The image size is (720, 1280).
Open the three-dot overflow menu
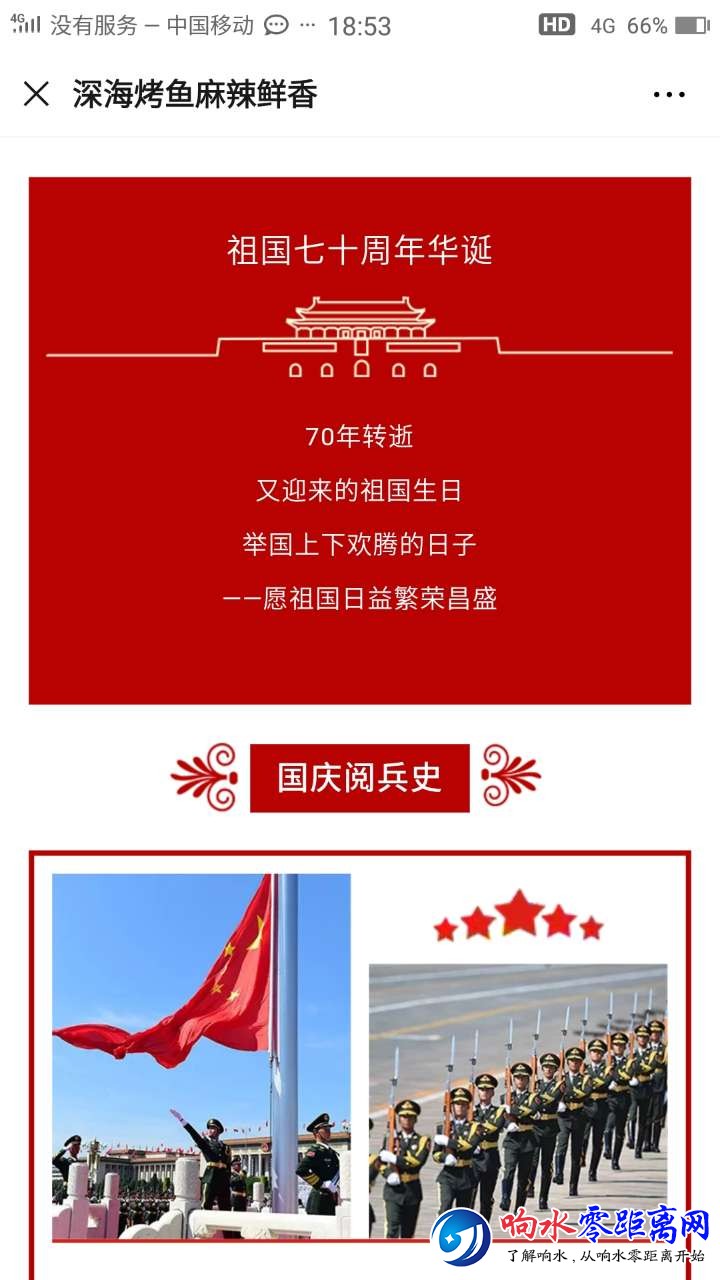click(669, 95)
